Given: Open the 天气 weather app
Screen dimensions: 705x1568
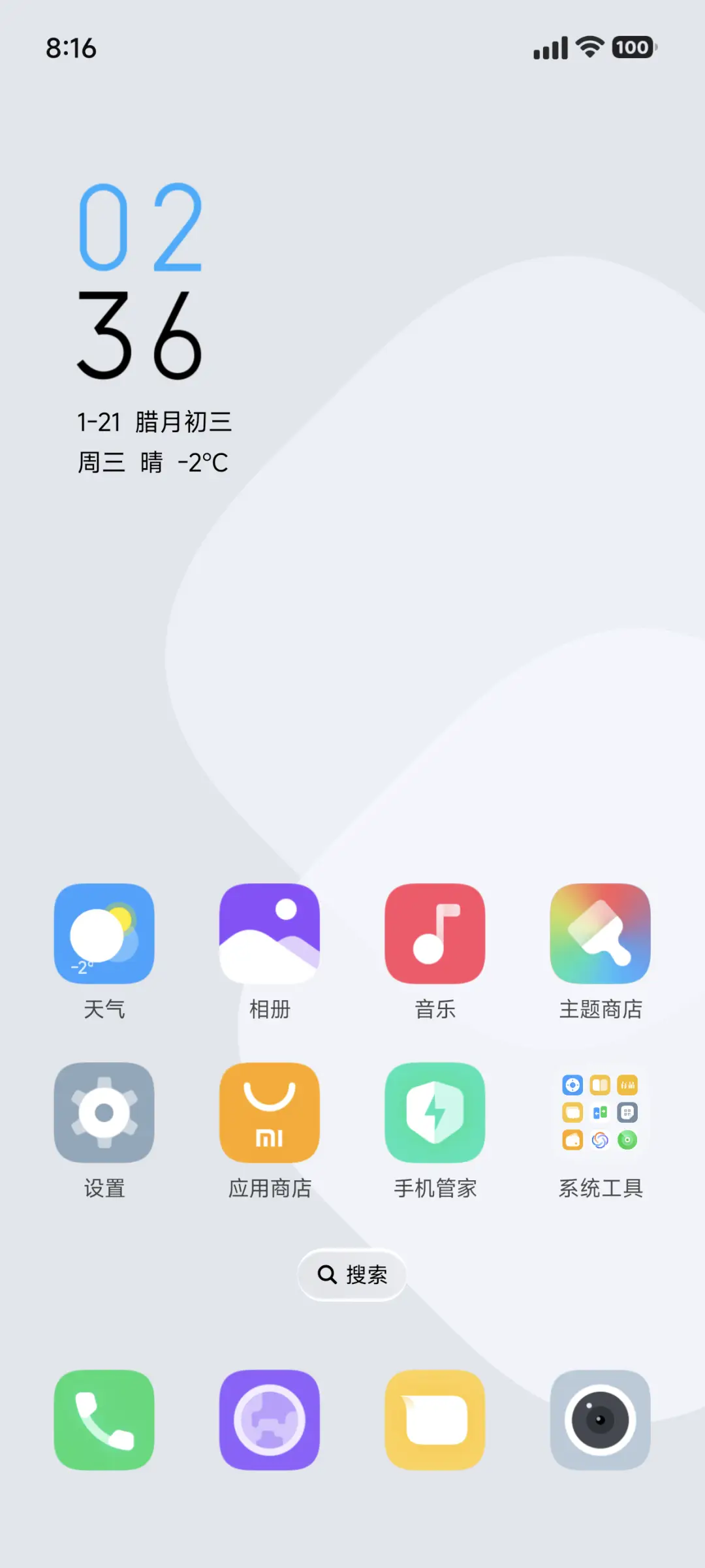Looking at the screenshot, I should [104, 935].
